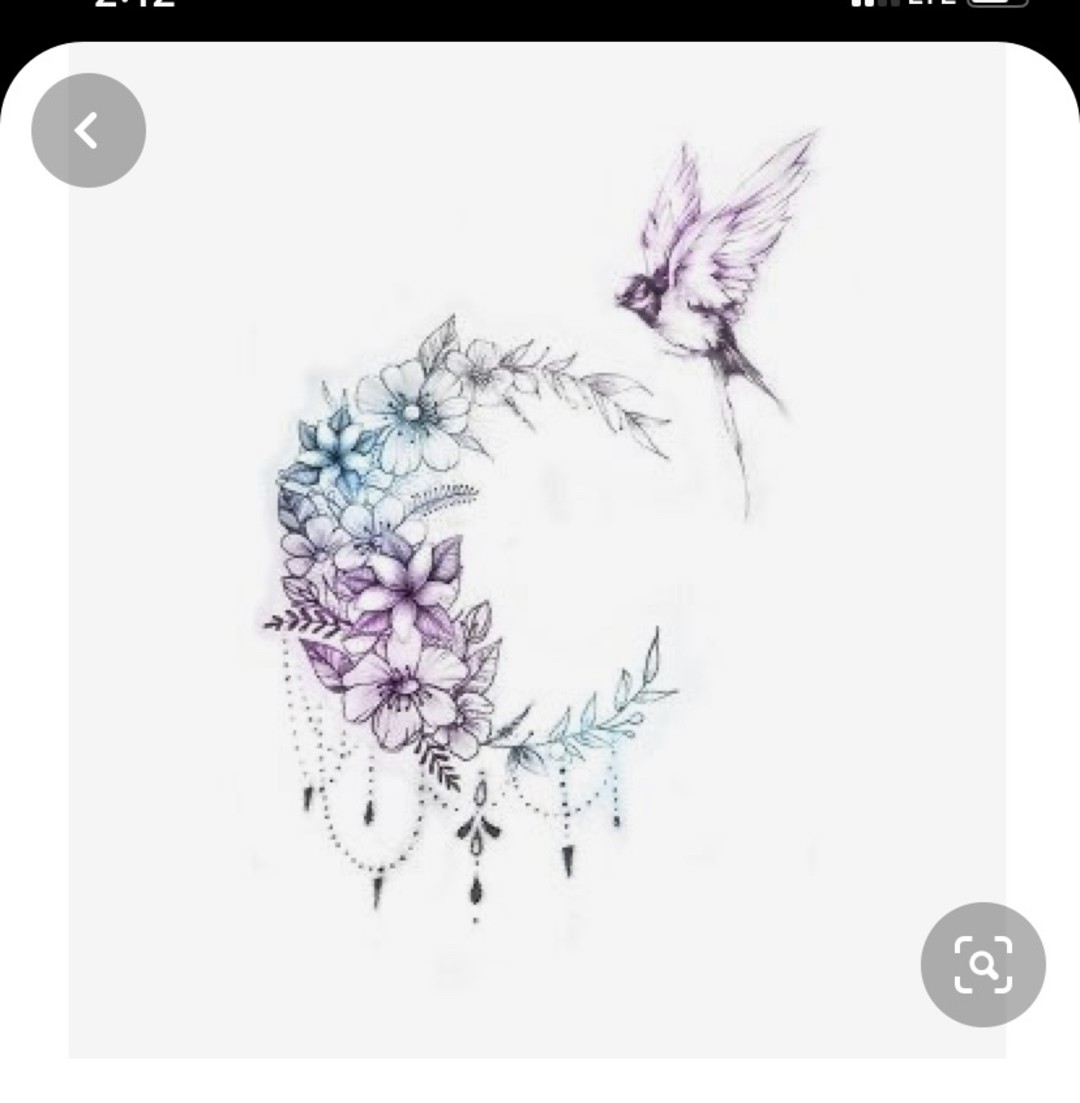Image resolution: width=1080 pixels, height=1103 pixels.
Task: Open visual search lens for this image
Action: pyautogui.click(x=982, y=964)
